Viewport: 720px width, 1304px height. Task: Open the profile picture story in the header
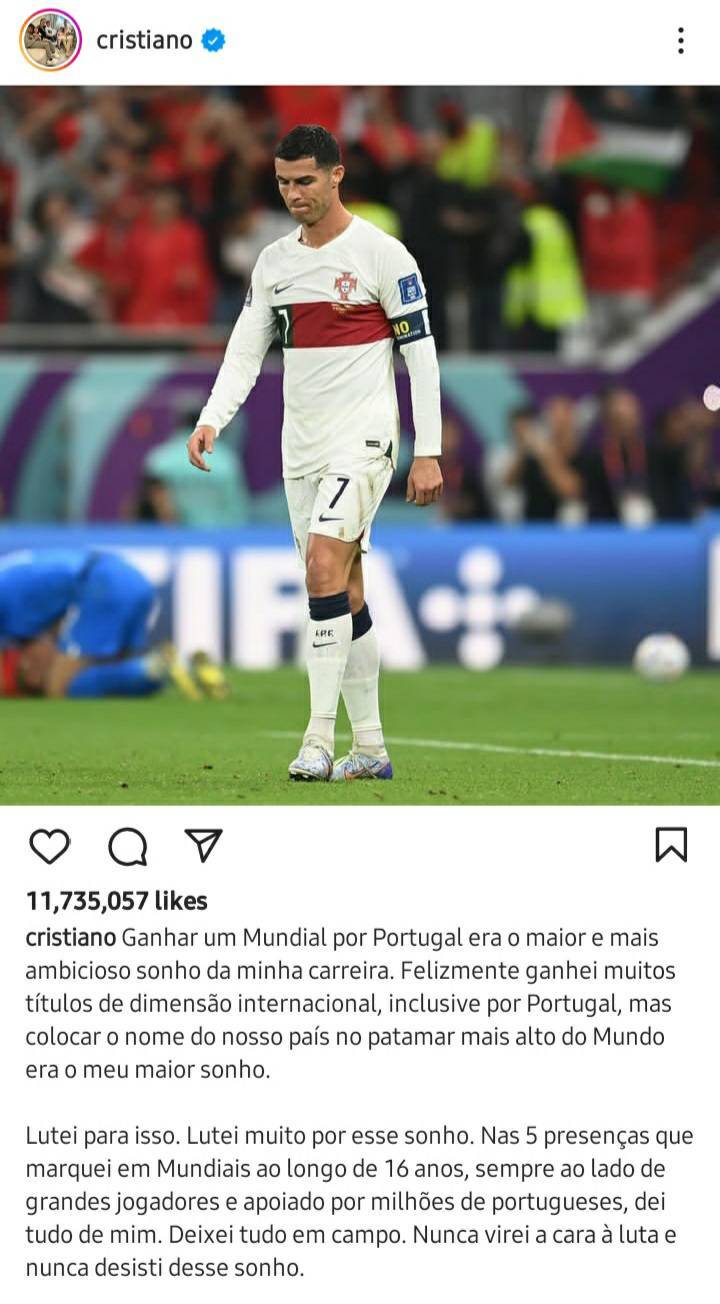(50, 40)
